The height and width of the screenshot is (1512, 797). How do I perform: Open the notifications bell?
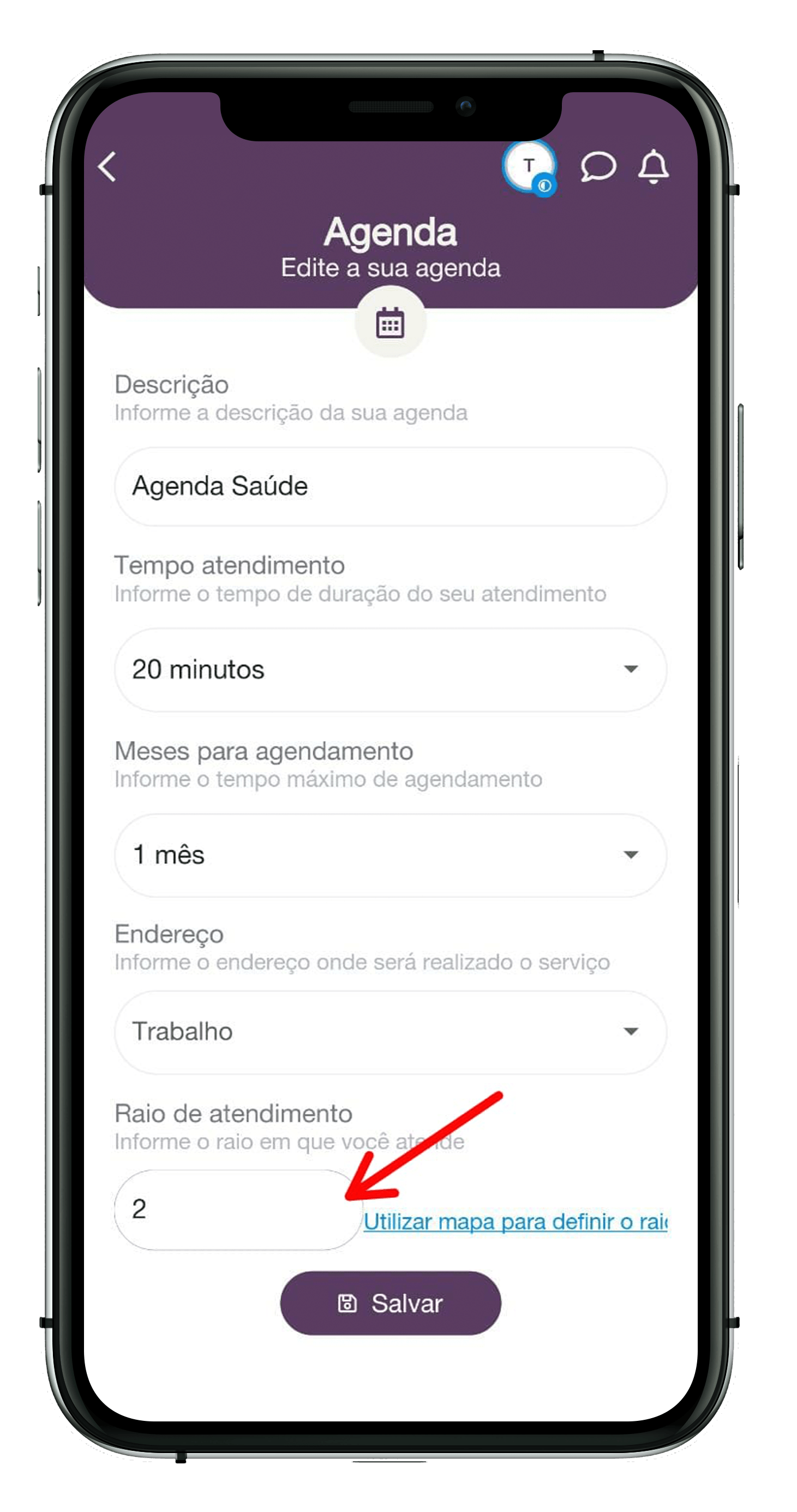click(x=653, y=168)
